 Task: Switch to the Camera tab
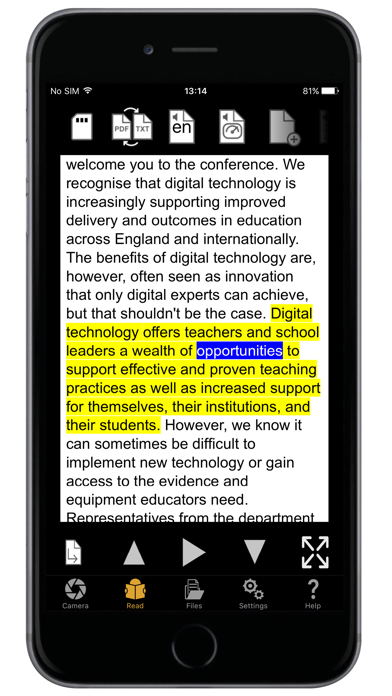tap(75, 594)
